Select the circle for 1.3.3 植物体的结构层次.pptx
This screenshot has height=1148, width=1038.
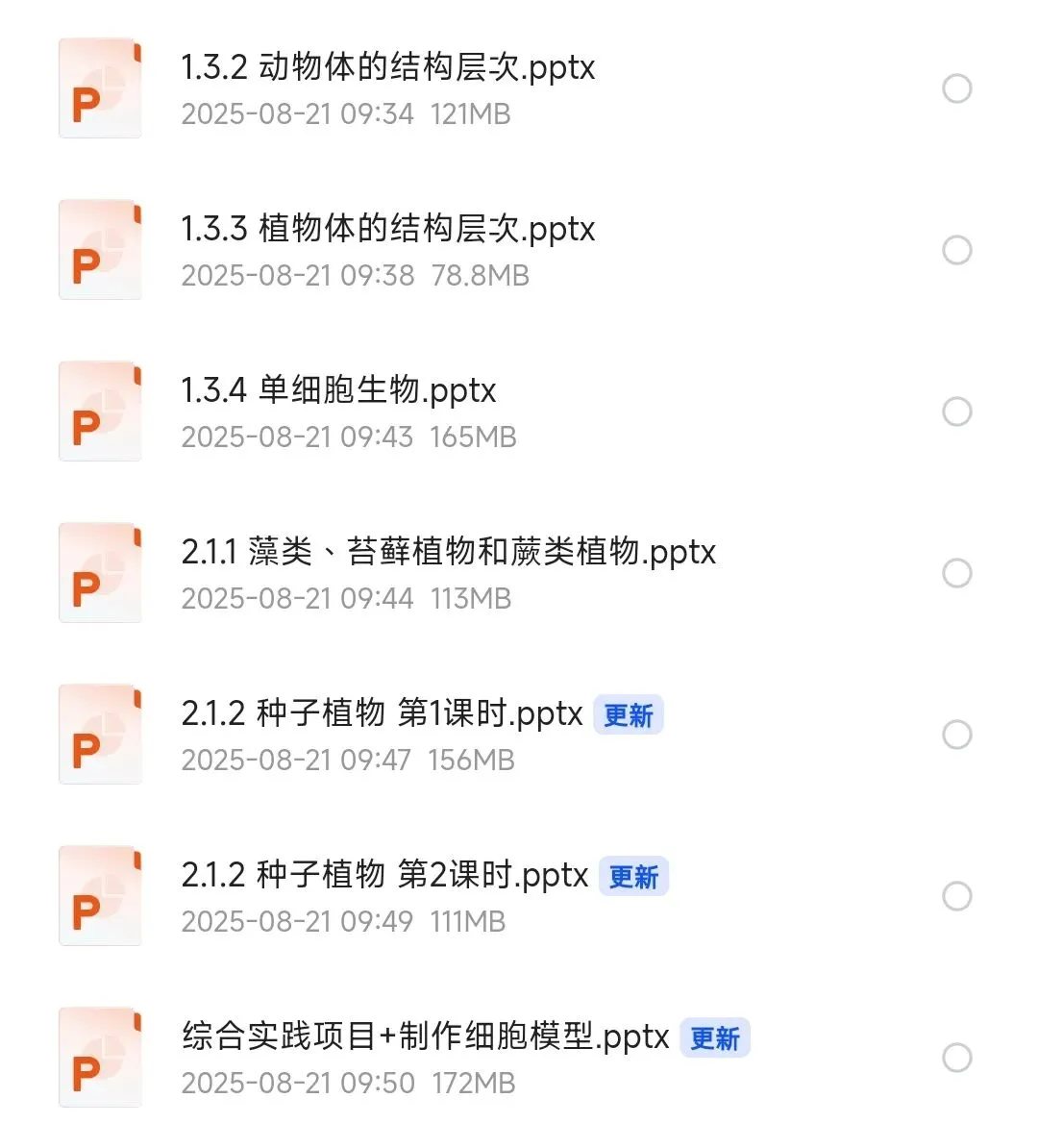[956, 250]
